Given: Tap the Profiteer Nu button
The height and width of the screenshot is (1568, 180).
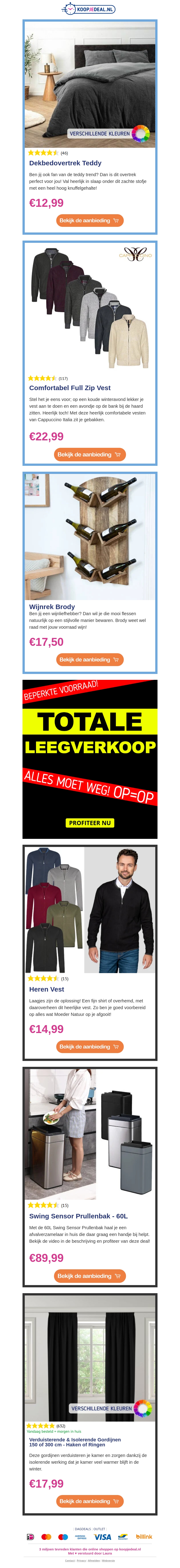Looking at the screenshot, I should click(x=90, y=822).
